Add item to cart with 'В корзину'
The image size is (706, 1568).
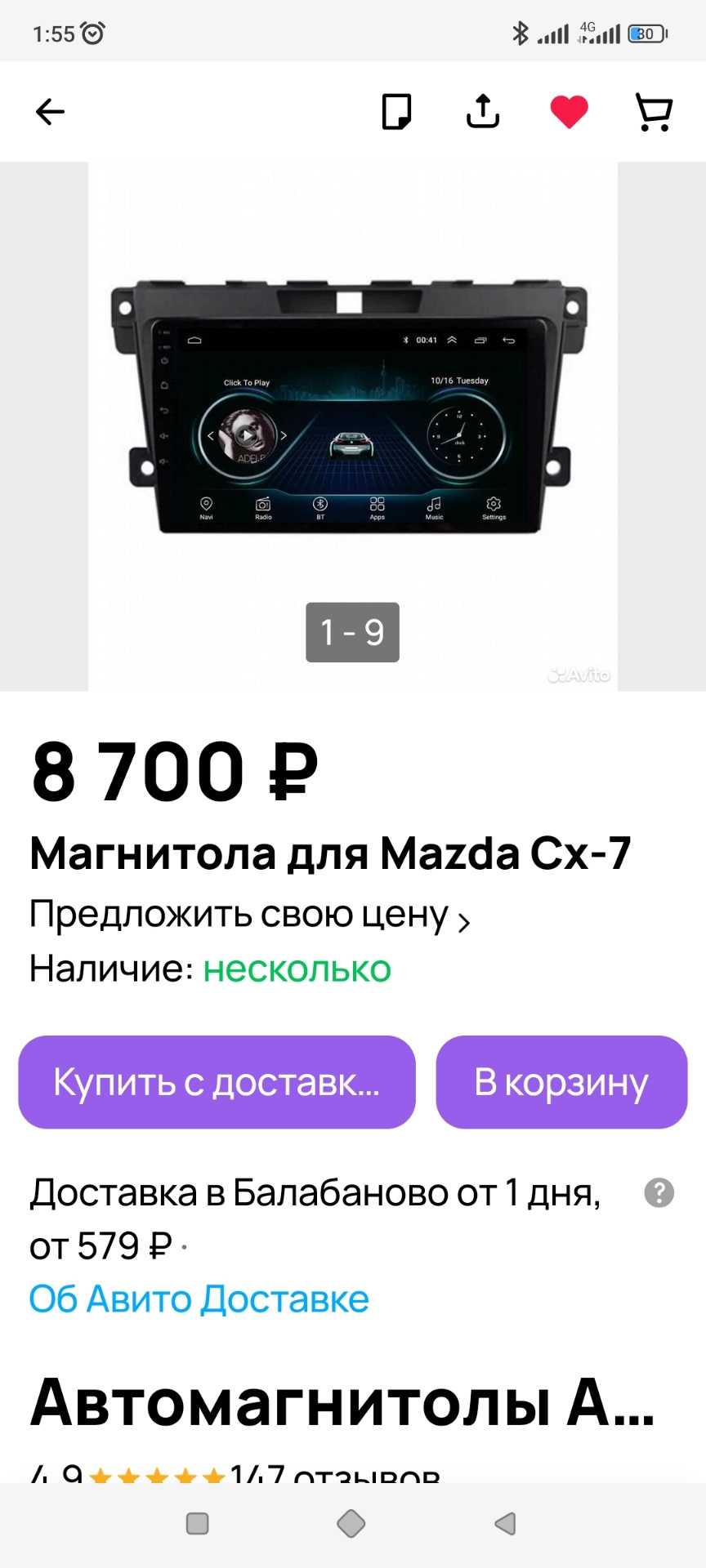(561, 1082)
